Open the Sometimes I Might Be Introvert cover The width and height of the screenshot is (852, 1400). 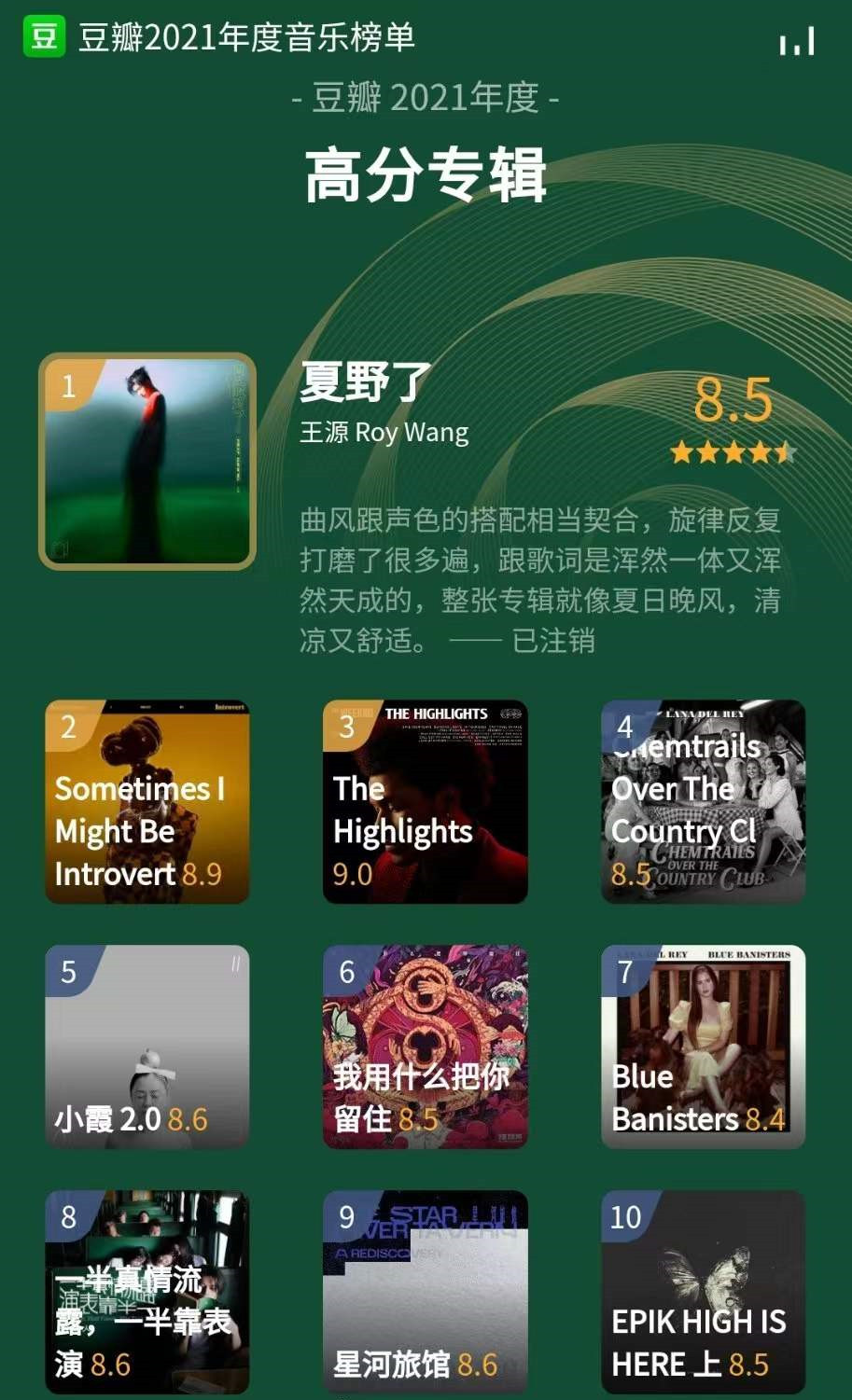click(147, 800)
